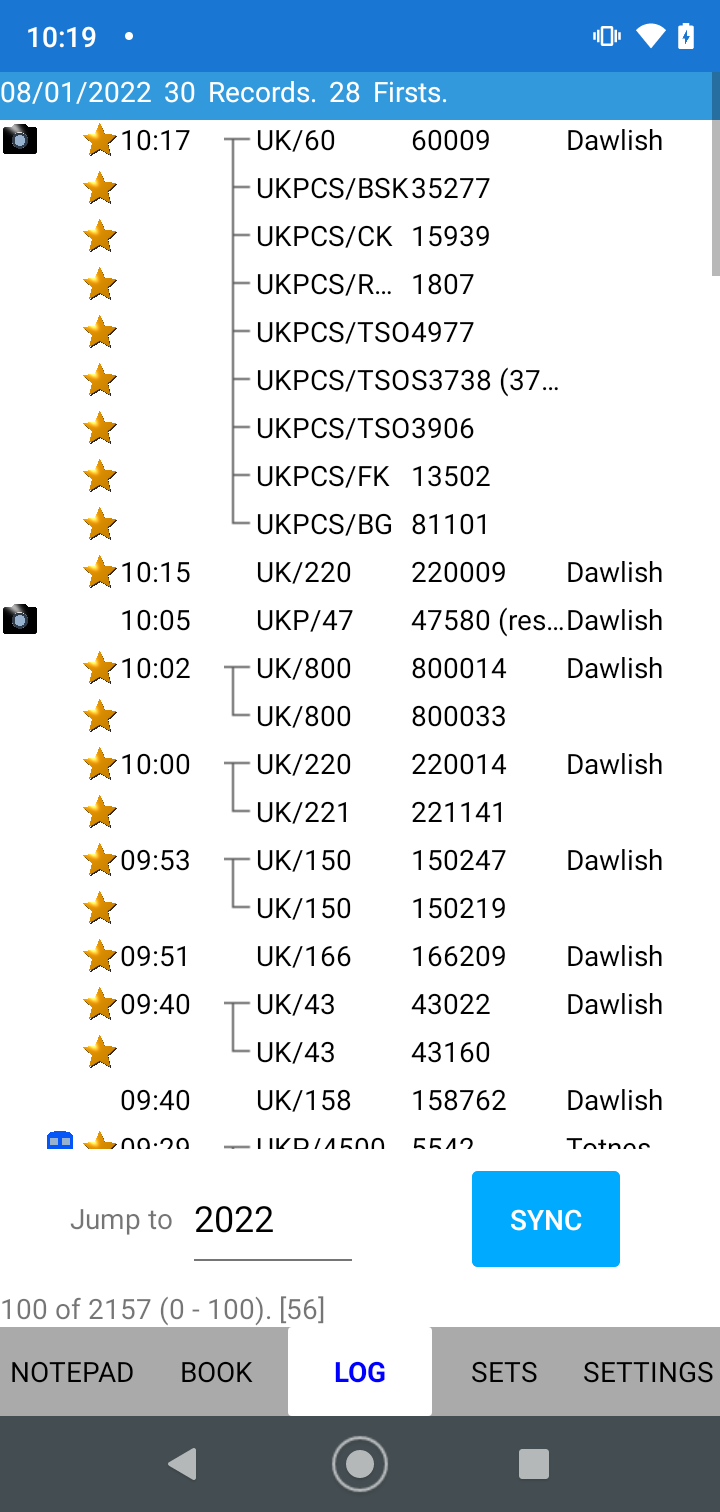
Task: Open the 10:02 UK/800 800014 entry
Action: click(450, 668)
